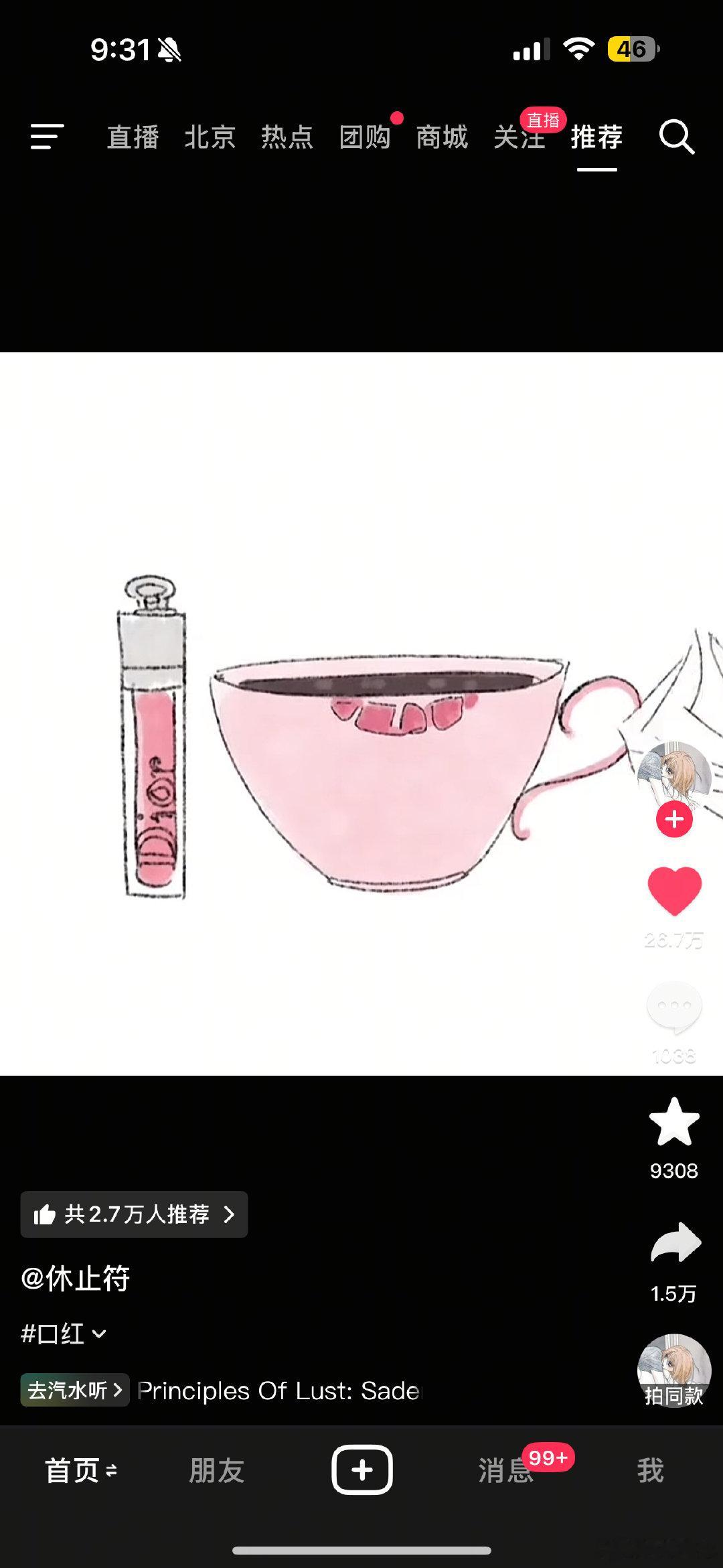
Task: Open the 朋友 tab
Action: click(216, 1471)
